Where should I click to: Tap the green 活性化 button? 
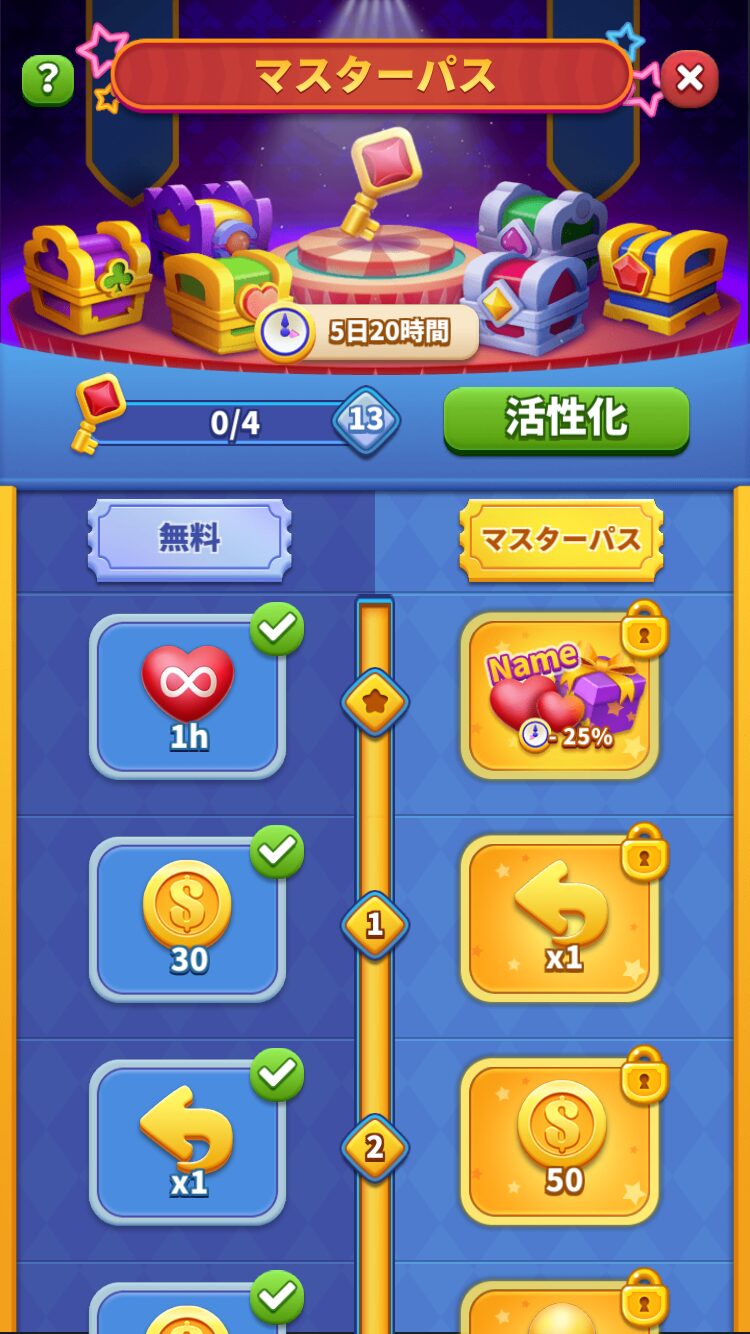566,420
